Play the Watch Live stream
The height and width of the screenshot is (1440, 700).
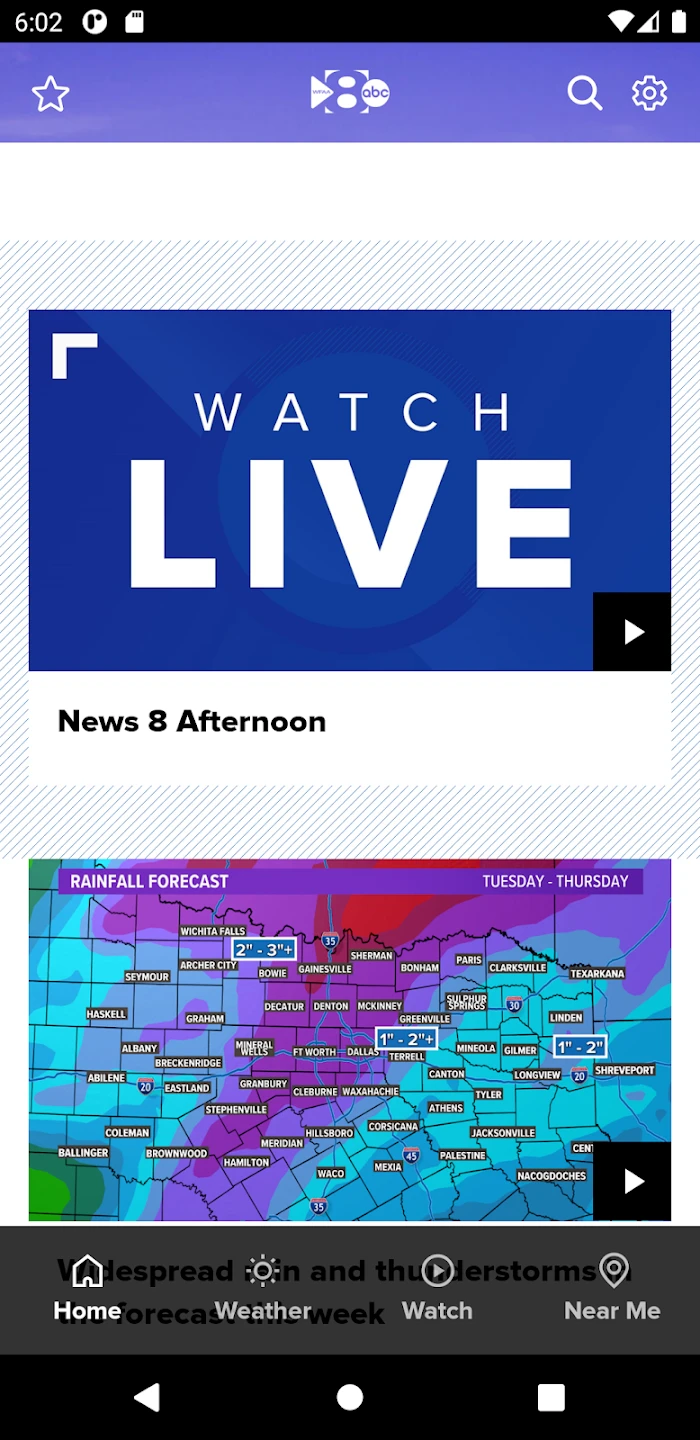pos(632,632)
